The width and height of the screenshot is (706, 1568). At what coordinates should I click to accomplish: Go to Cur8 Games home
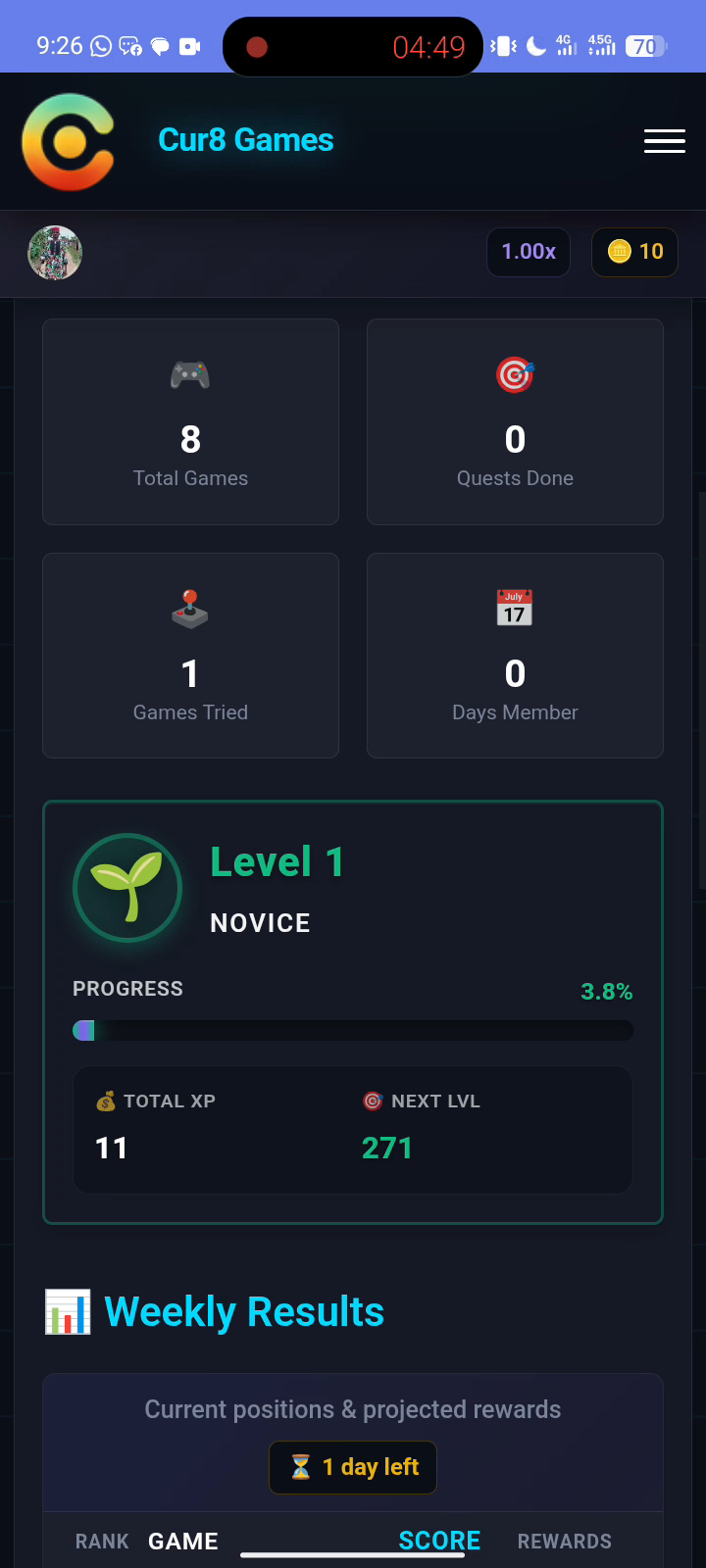coord(245,140)
